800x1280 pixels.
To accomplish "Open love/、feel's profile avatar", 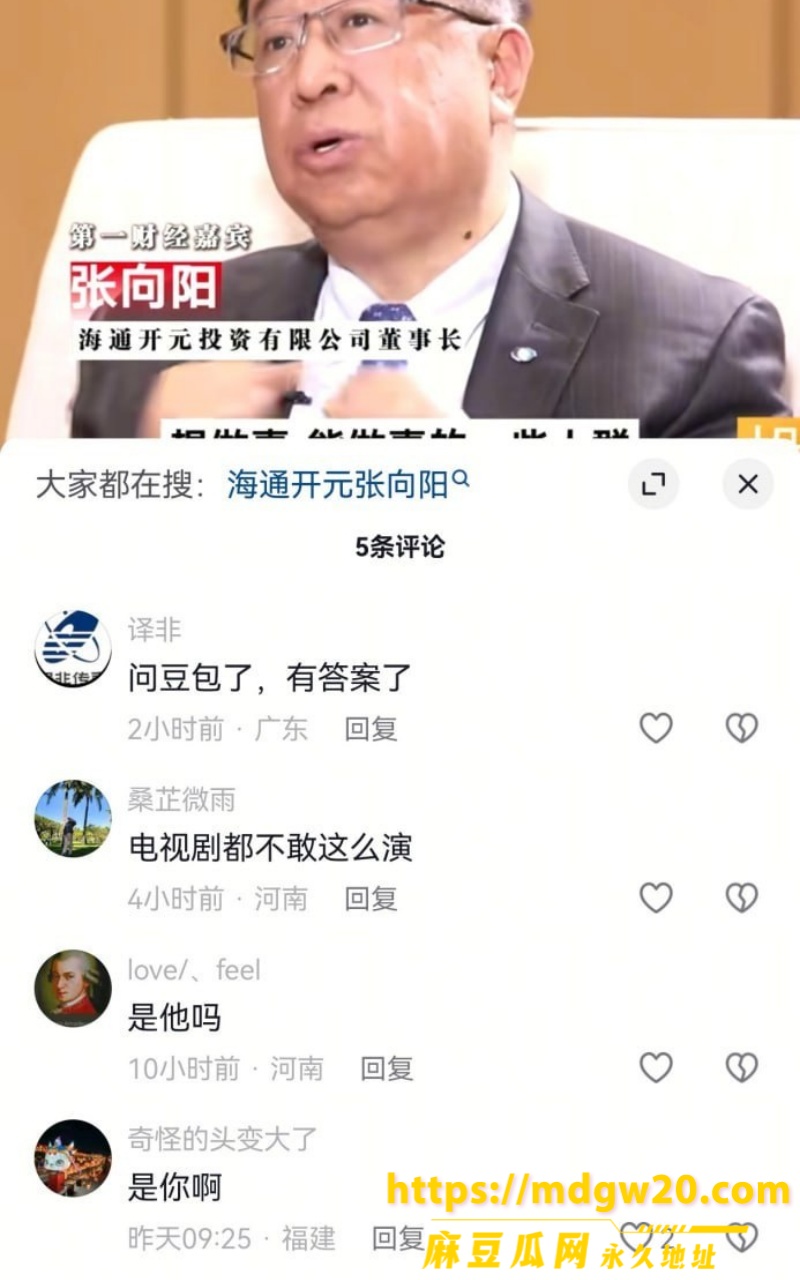I will (x=73, y=988).
